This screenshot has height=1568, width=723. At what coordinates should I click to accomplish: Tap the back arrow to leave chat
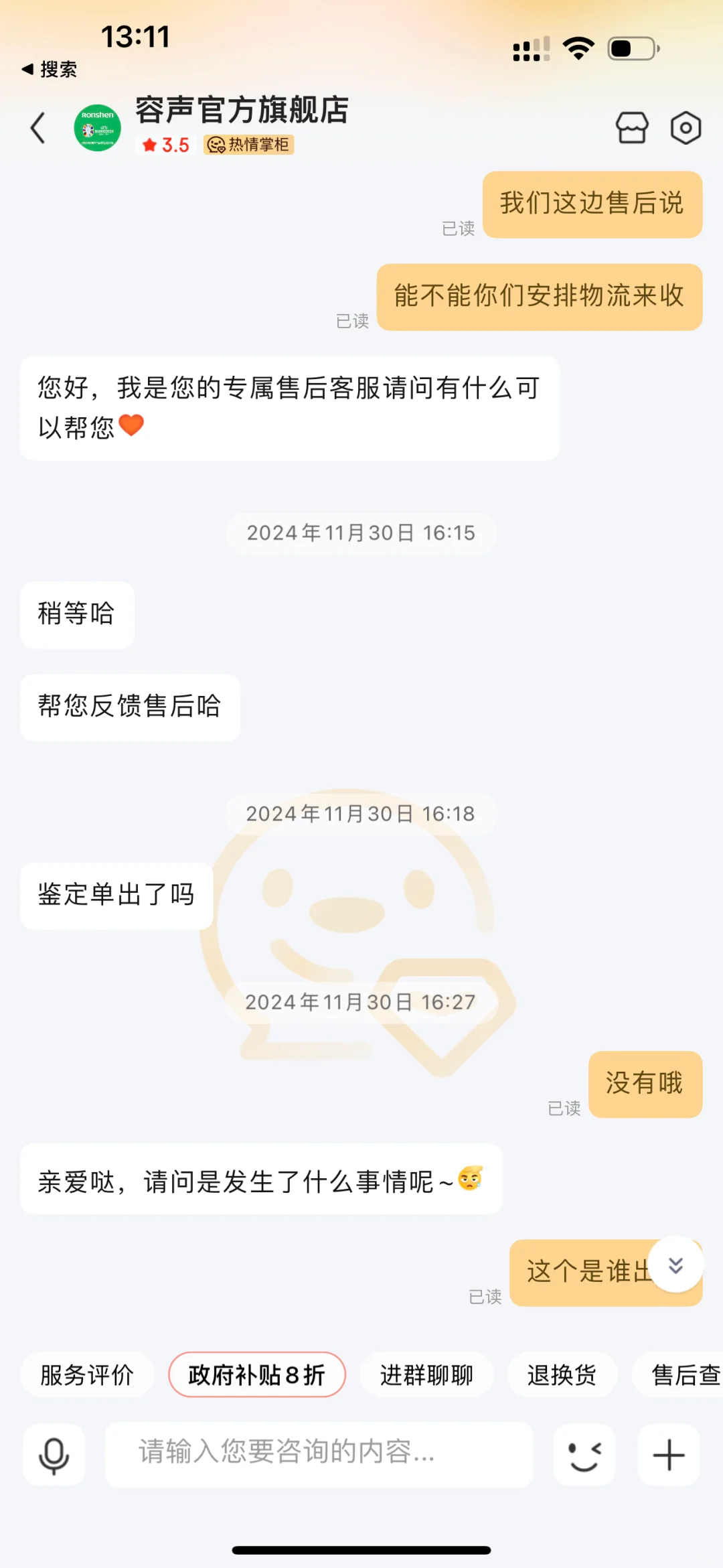coord(38,128)
